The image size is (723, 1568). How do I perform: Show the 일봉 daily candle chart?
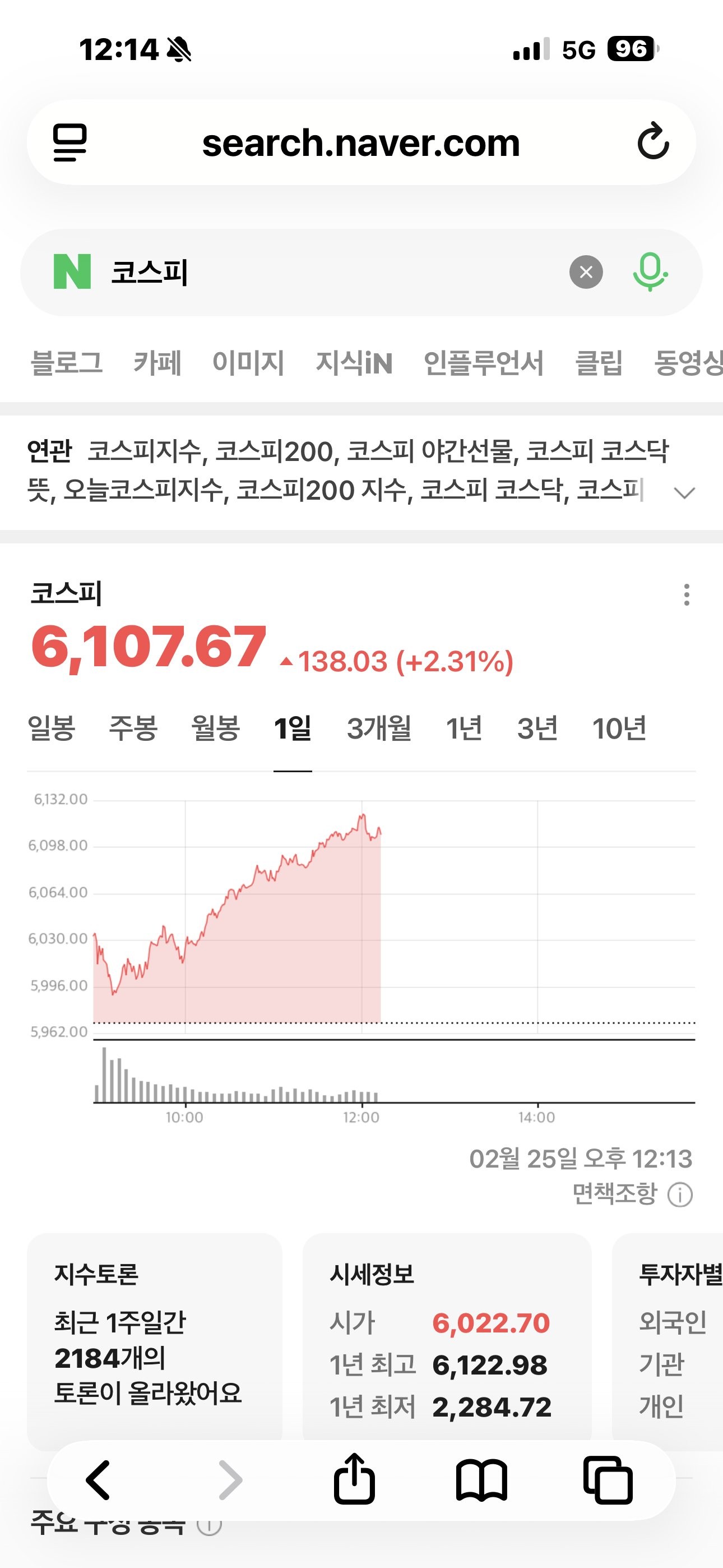52,728
